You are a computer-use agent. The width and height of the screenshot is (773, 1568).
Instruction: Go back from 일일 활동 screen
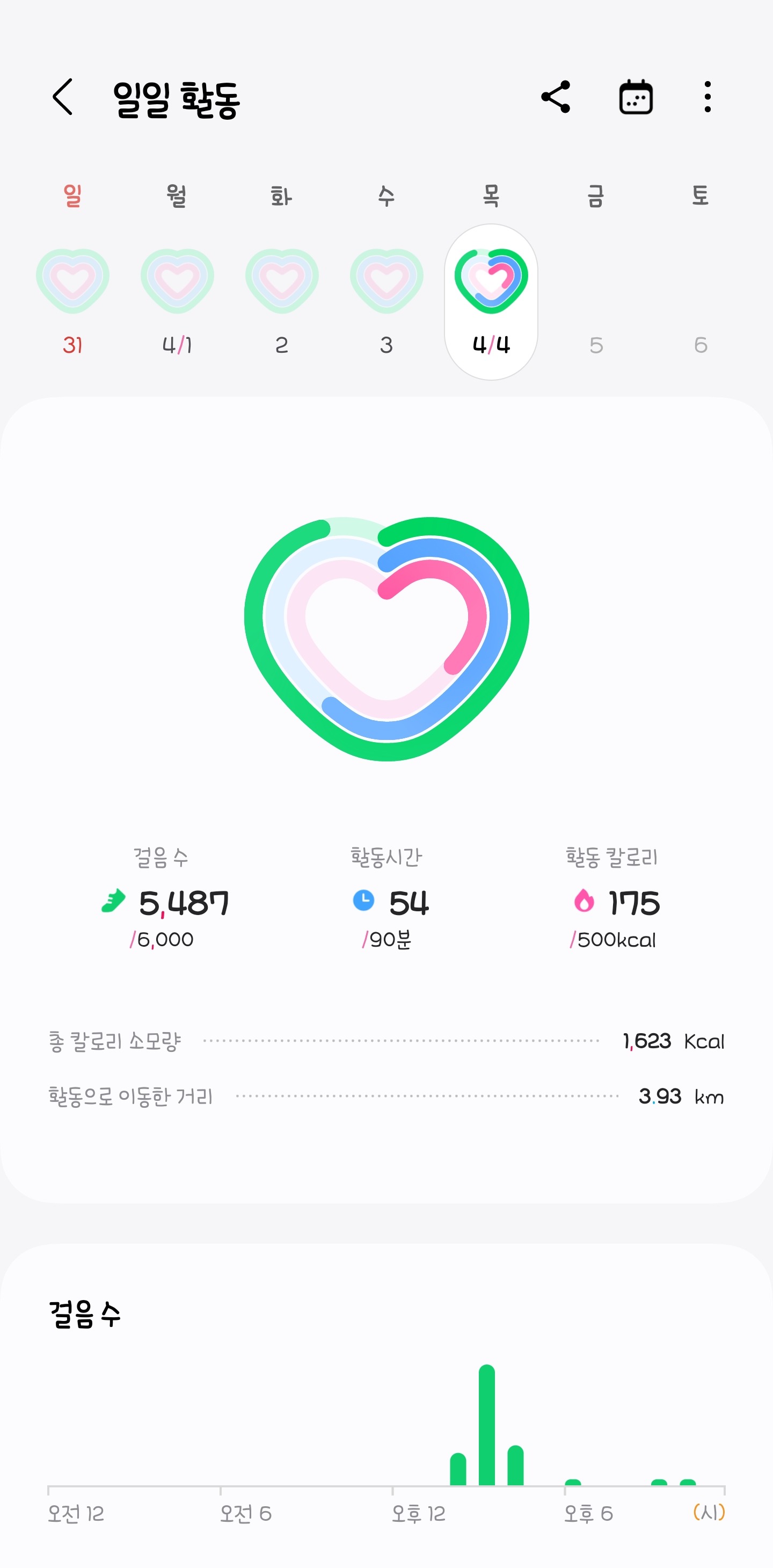63,97
